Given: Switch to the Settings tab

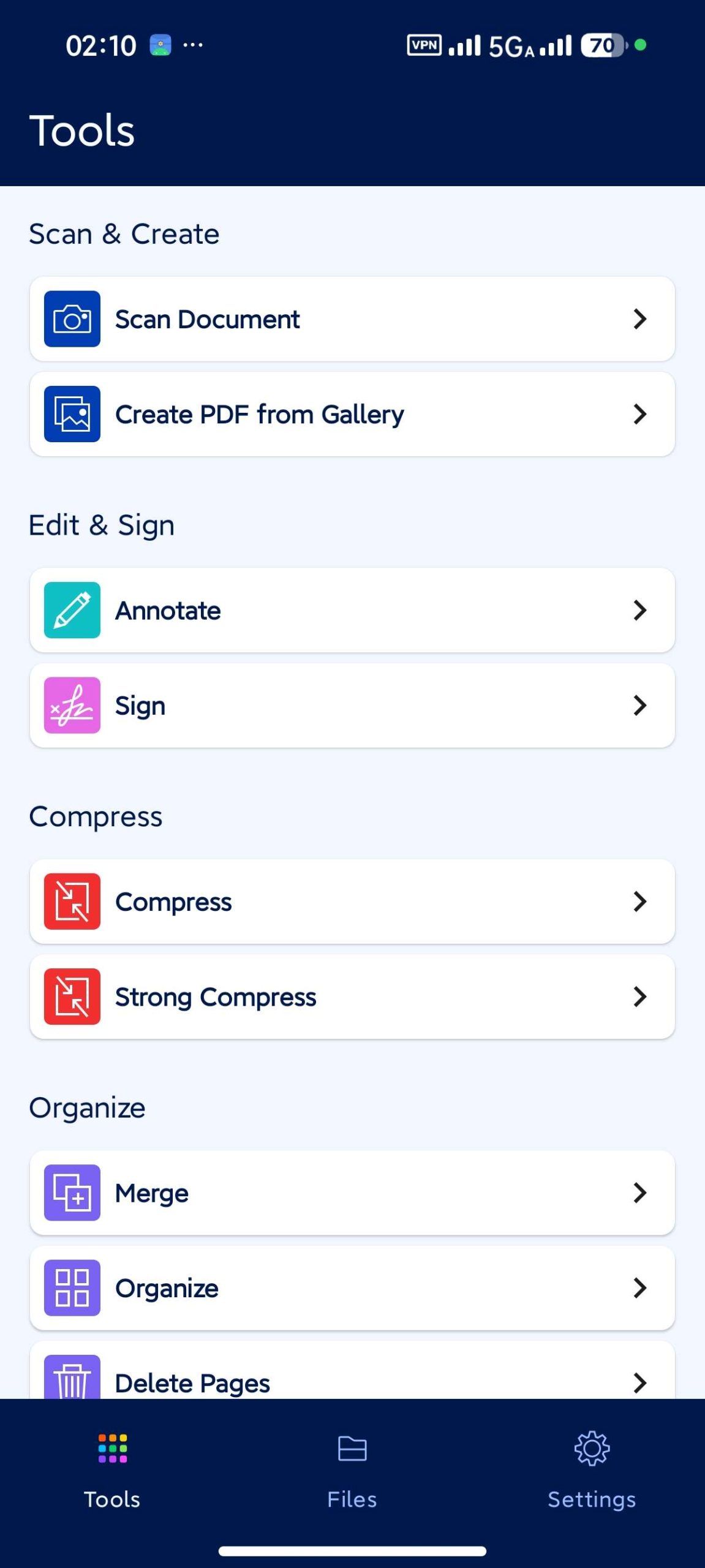Looking at the screenshot, I should click(591, 1470).
